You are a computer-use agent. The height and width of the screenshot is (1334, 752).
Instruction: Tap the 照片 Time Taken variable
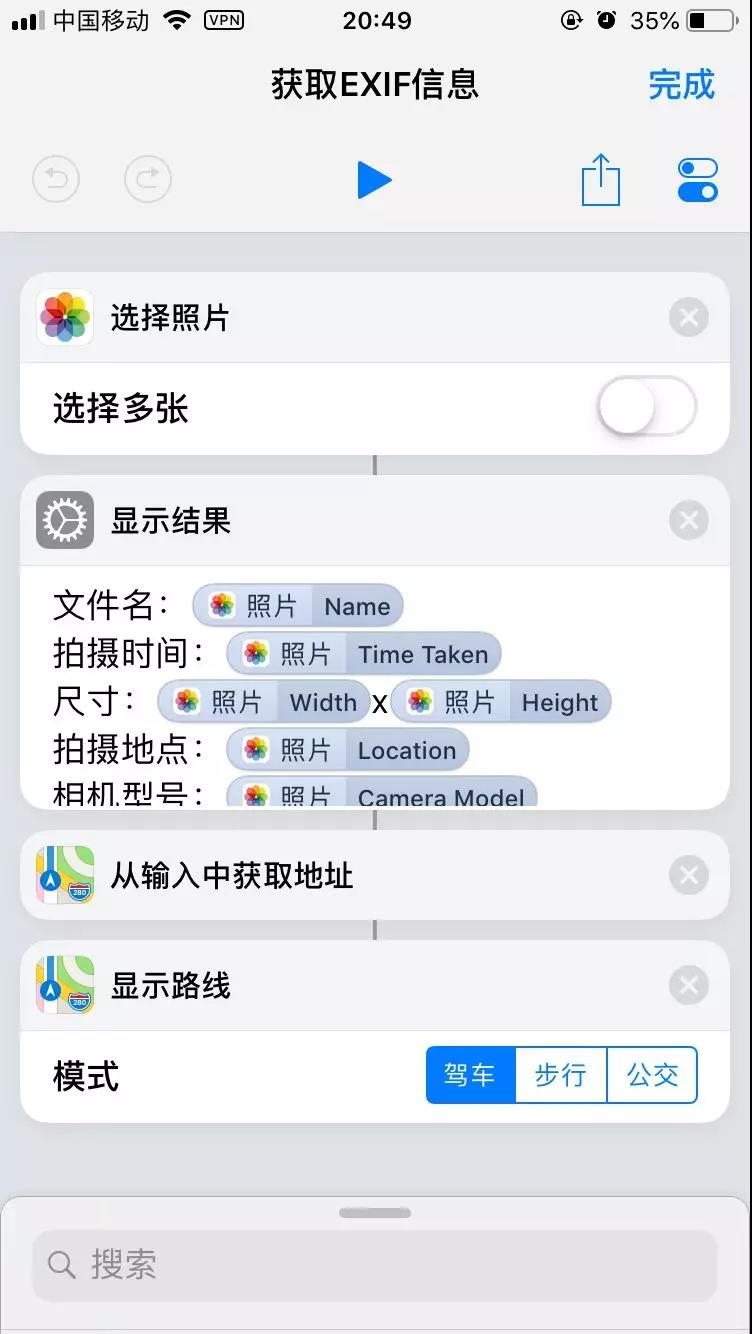[363, 654]
